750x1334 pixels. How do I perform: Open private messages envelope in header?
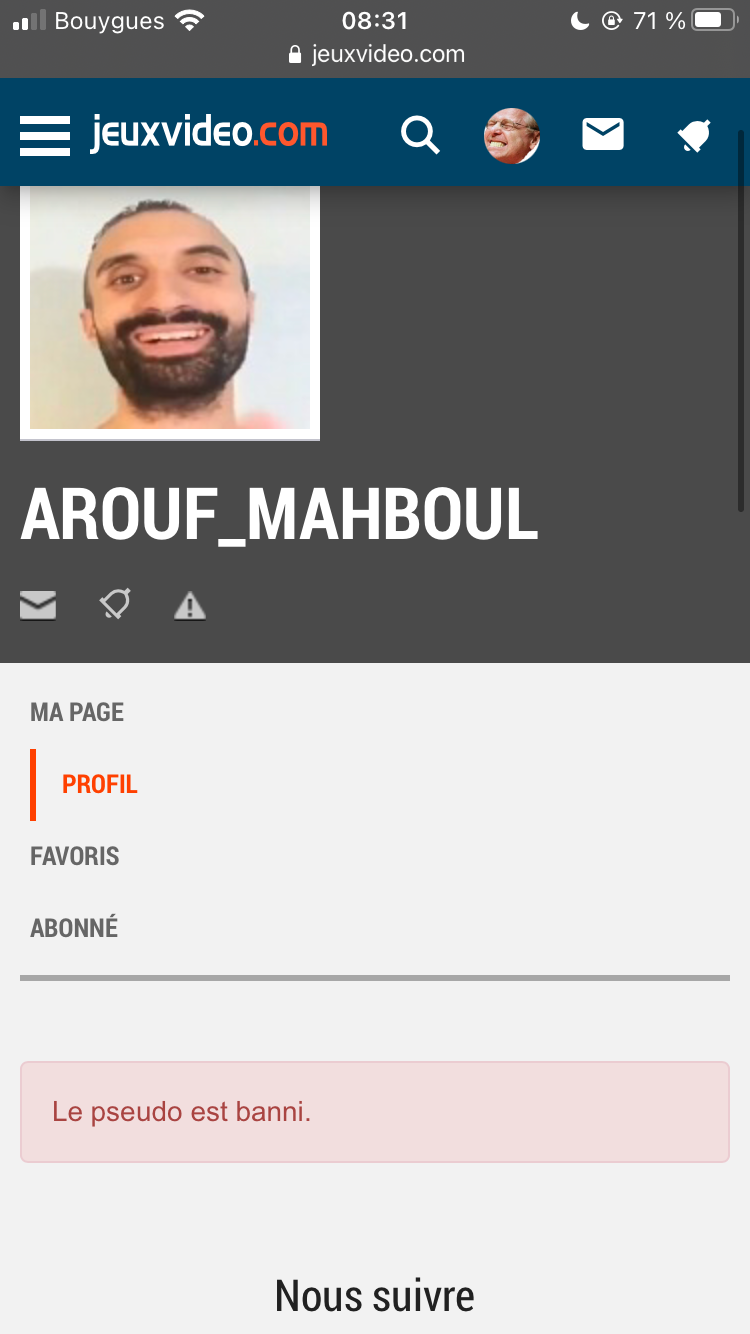coord(603,134)
